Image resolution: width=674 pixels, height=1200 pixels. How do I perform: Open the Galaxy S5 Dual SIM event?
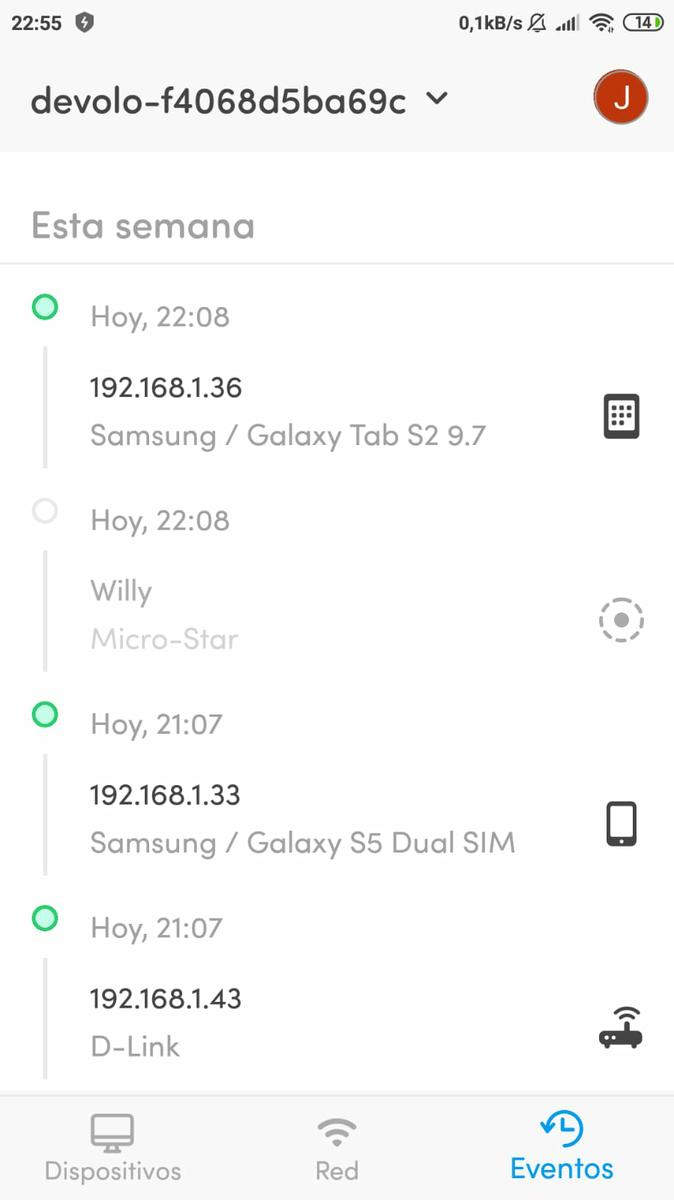click(x=302, y=820)
